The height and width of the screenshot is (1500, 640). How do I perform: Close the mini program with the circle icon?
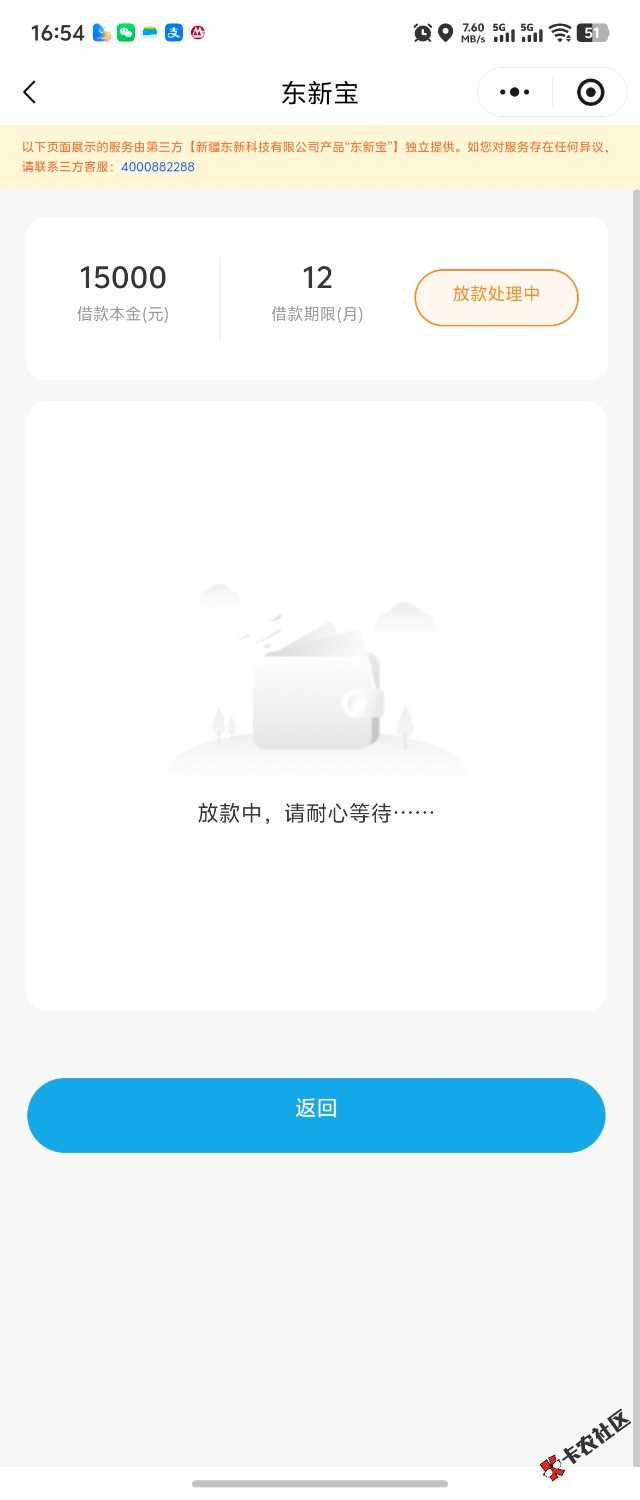click(591, 93)
